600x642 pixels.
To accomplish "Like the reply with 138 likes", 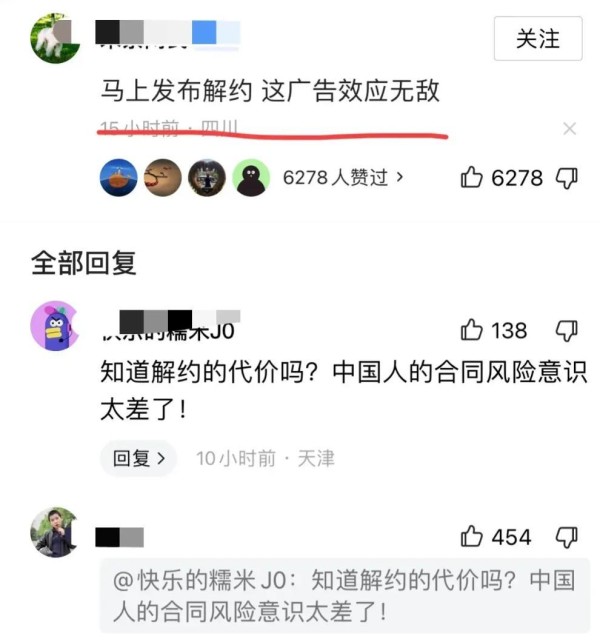I will (x=472, y=330).
